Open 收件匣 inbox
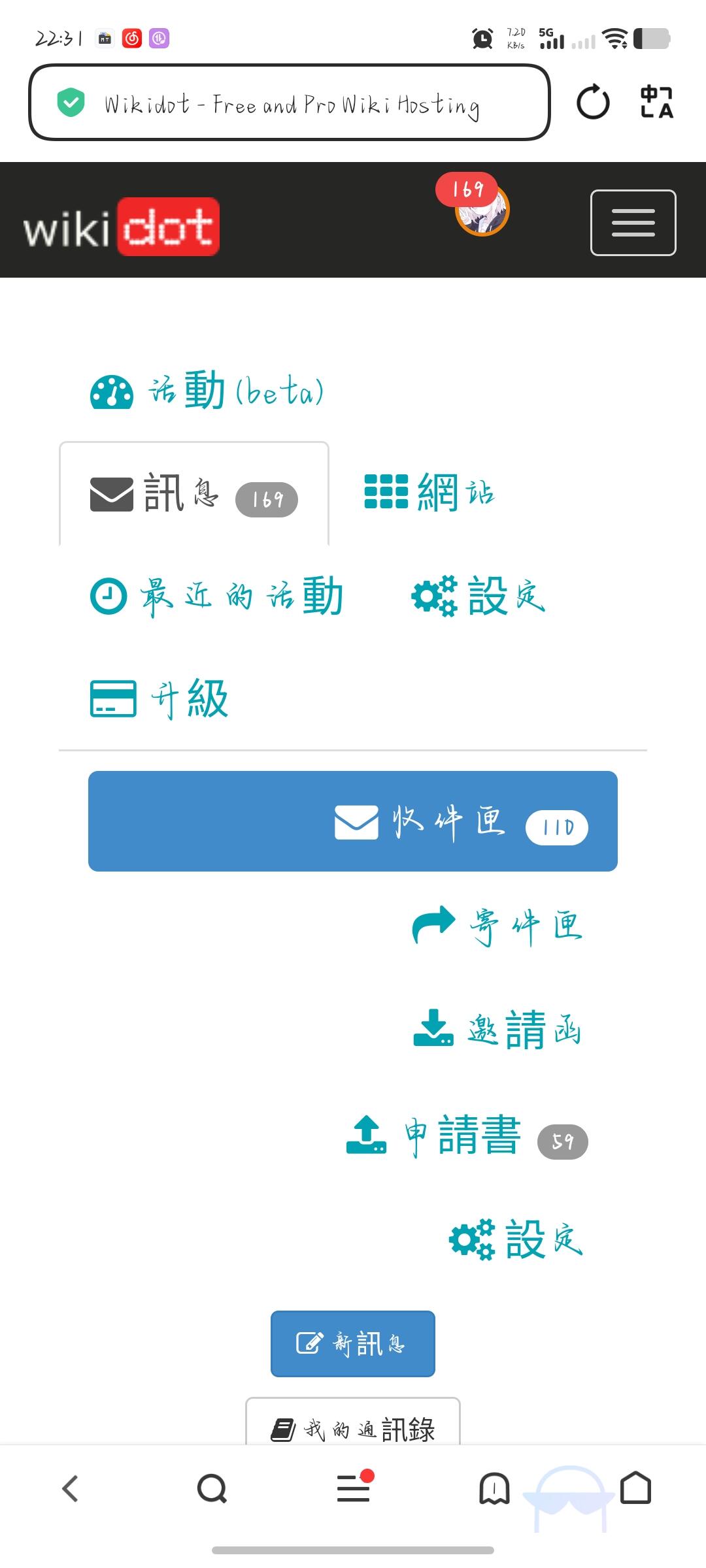The image size is (706, 1568). 353,821
